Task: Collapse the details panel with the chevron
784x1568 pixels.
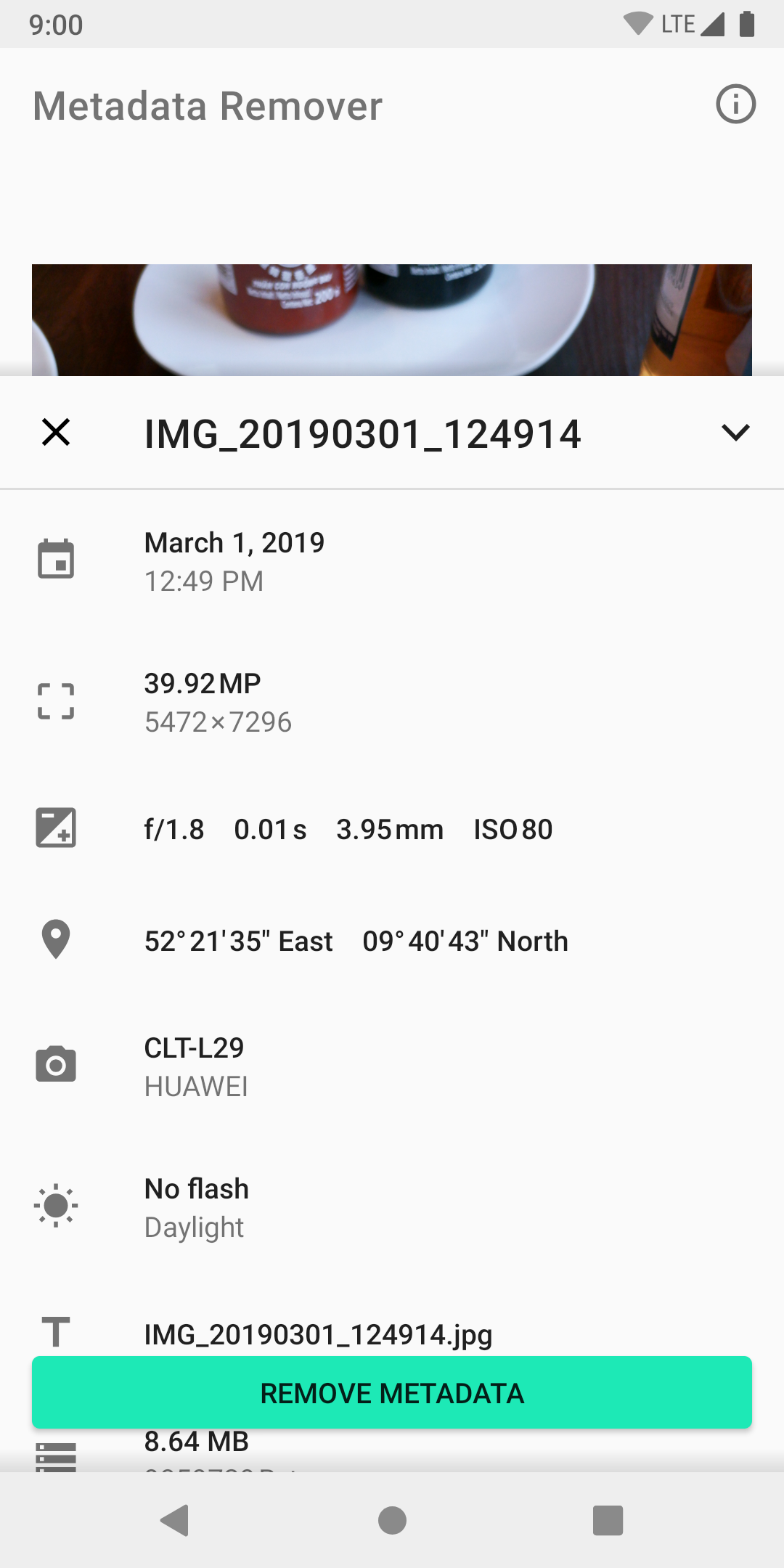Action: 735,433
